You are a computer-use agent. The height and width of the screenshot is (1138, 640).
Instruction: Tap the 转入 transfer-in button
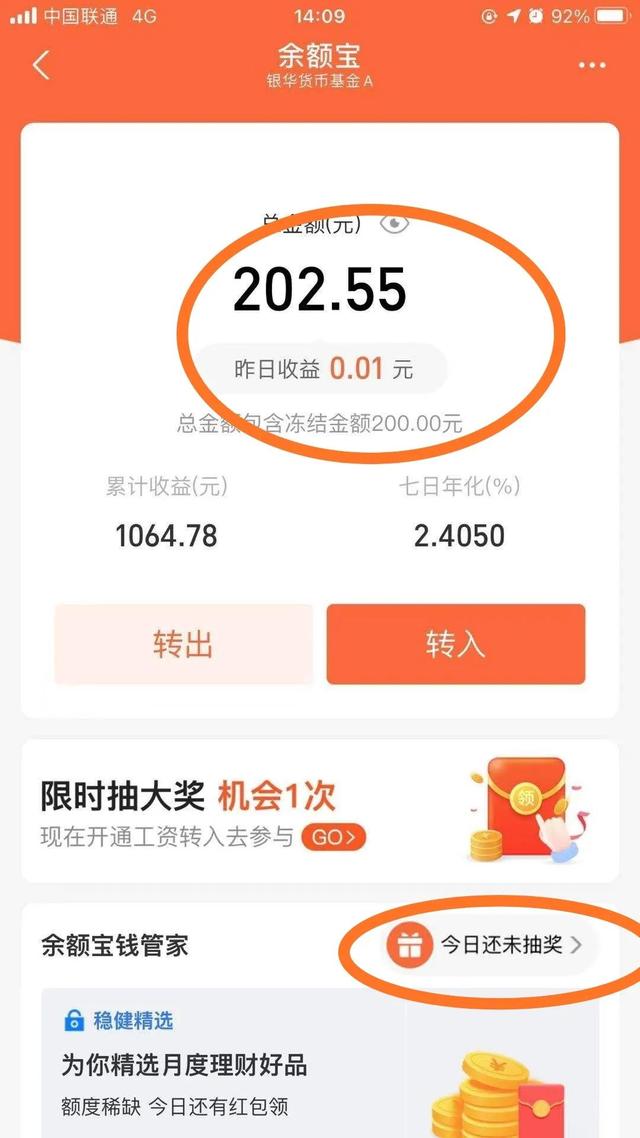pyautogui.click(x=455, y=644)
